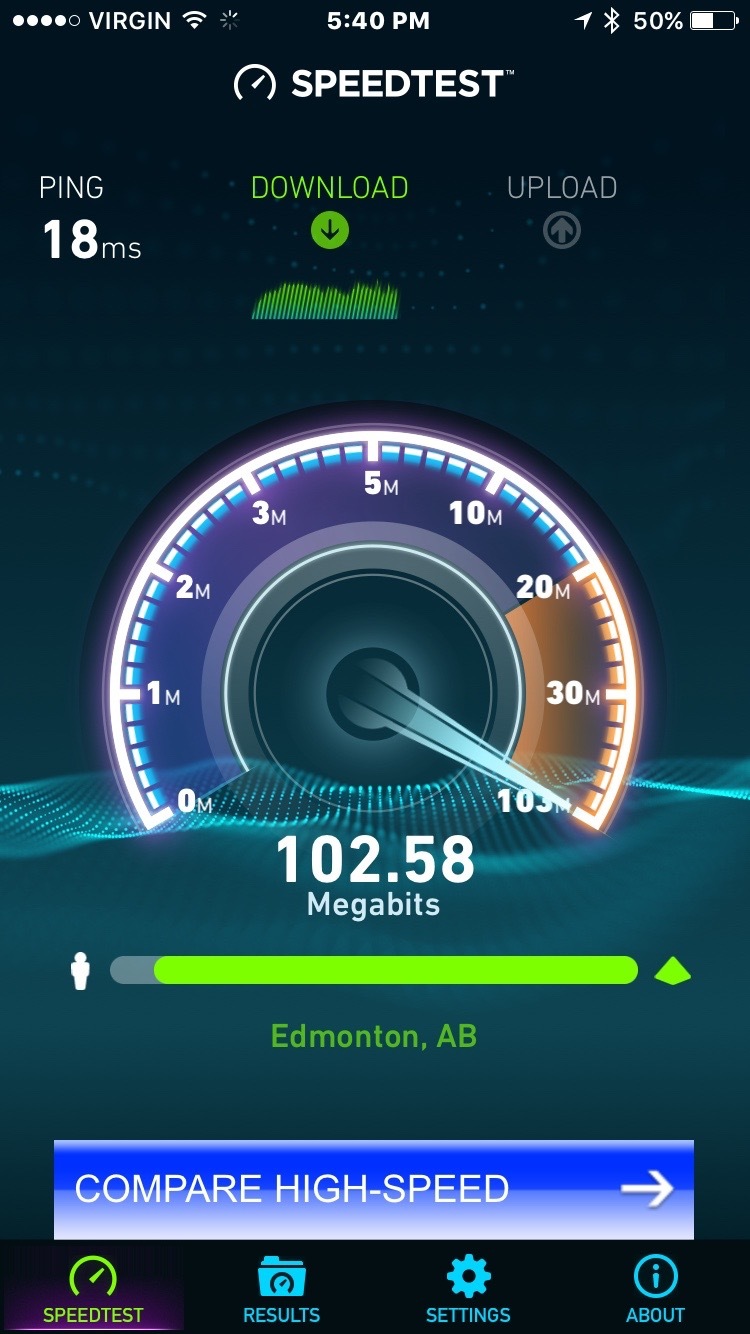Switch to the Results tab

281,1289
